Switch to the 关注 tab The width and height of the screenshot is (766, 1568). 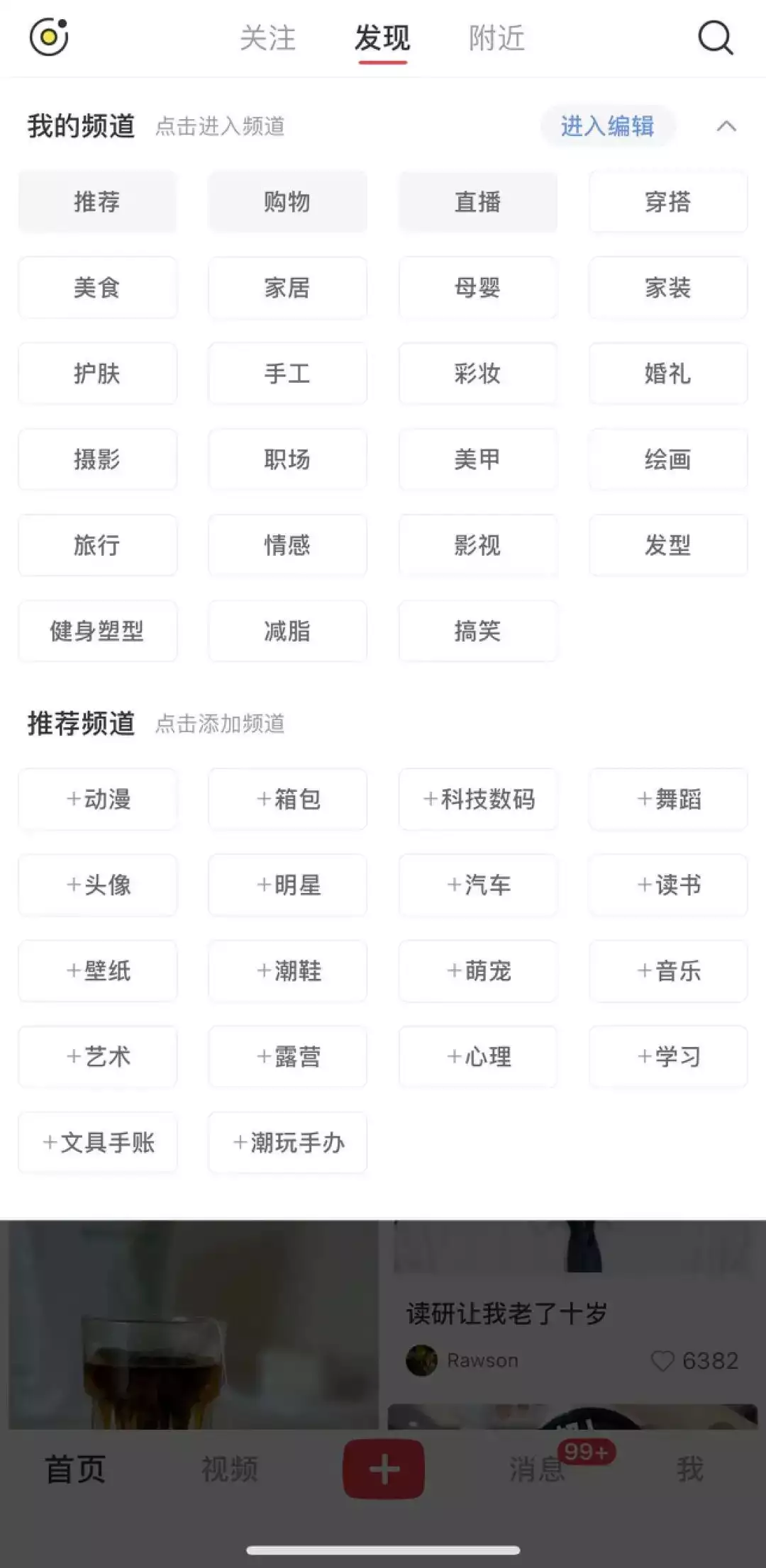pyautogui.click(x=267, y=38)
